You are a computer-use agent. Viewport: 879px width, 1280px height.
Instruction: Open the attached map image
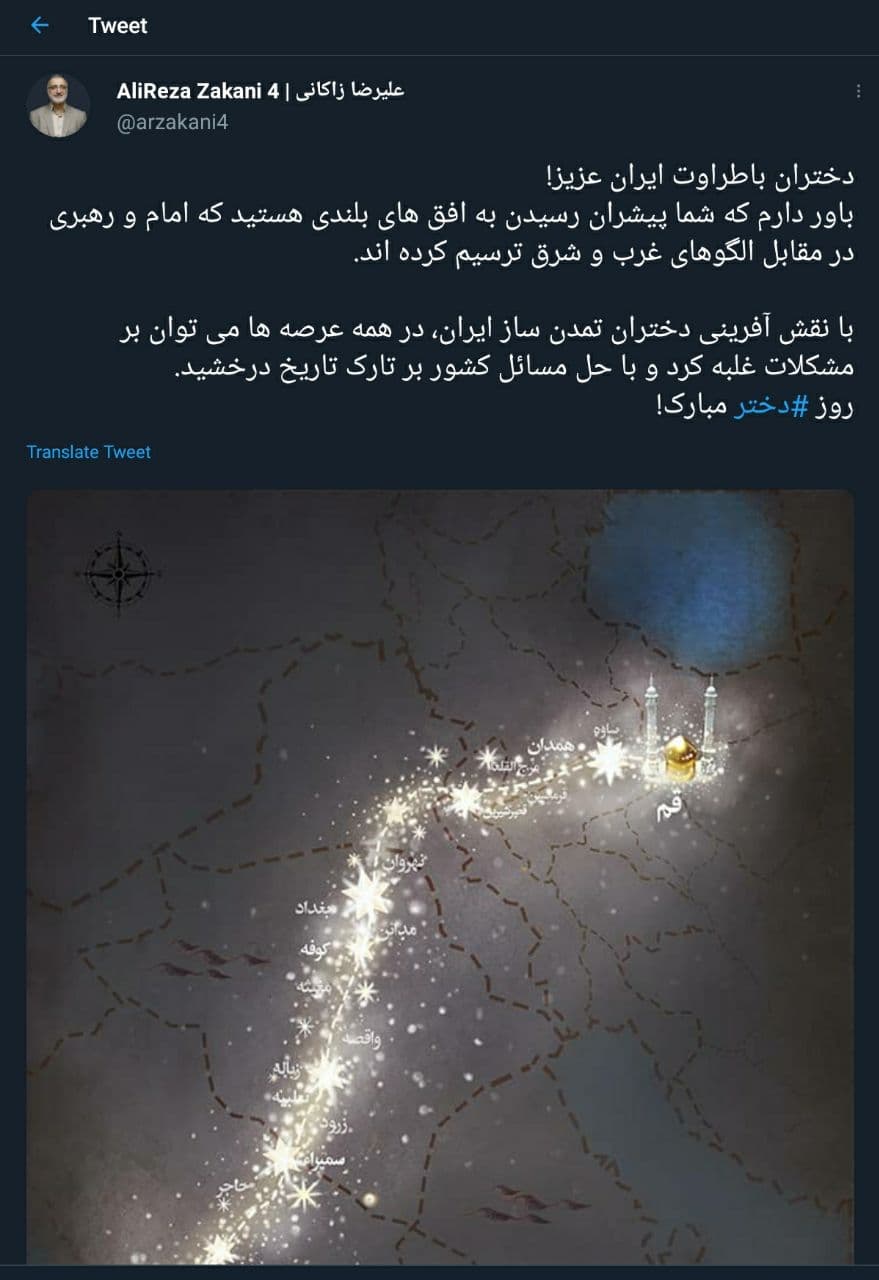click(440, 876)
